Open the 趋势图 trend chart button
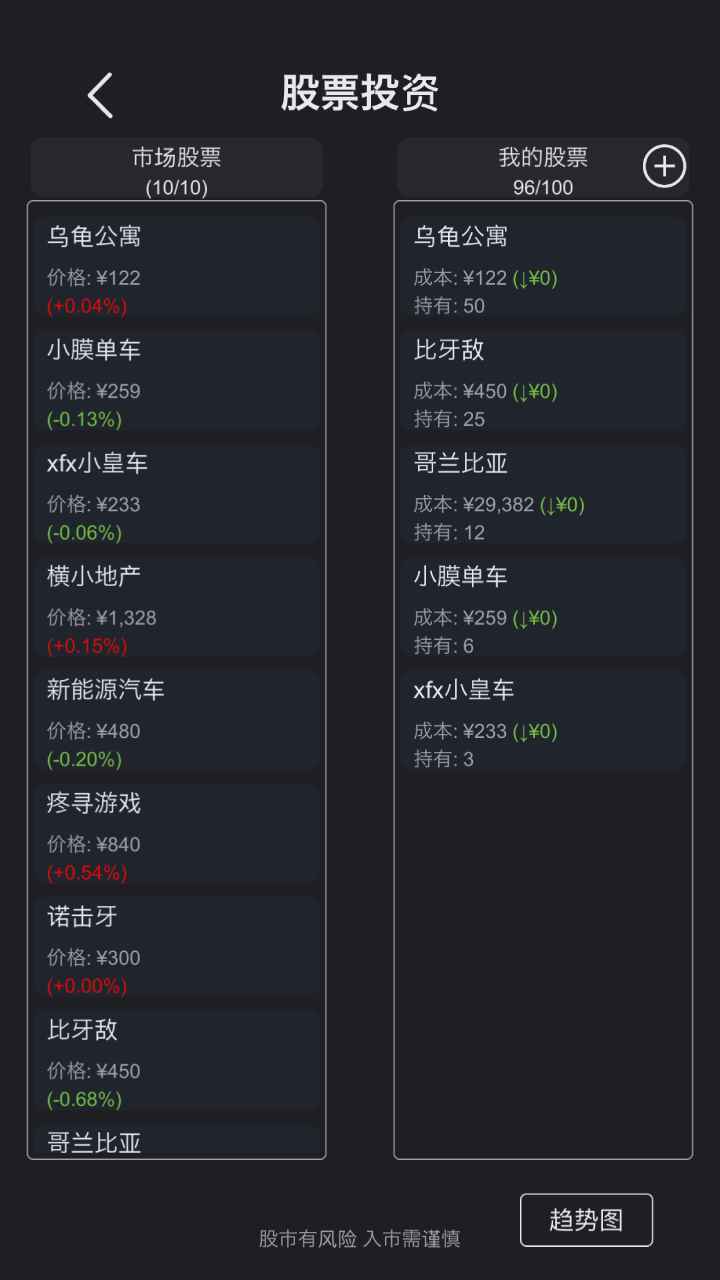 click(x=586, y=1219)
